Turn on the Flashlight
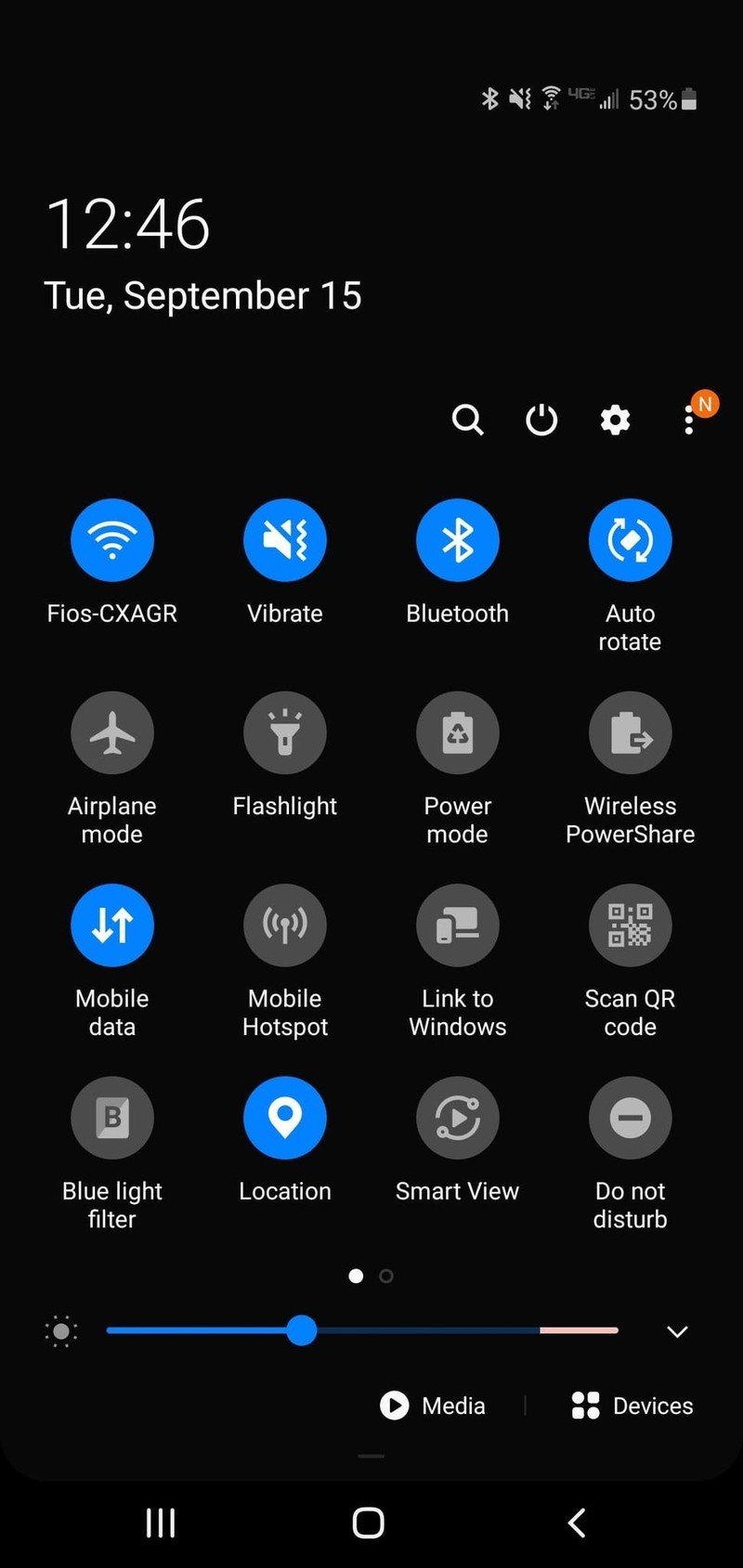The height and width of the screenshot is (1568, 743). tap(285, 732)
